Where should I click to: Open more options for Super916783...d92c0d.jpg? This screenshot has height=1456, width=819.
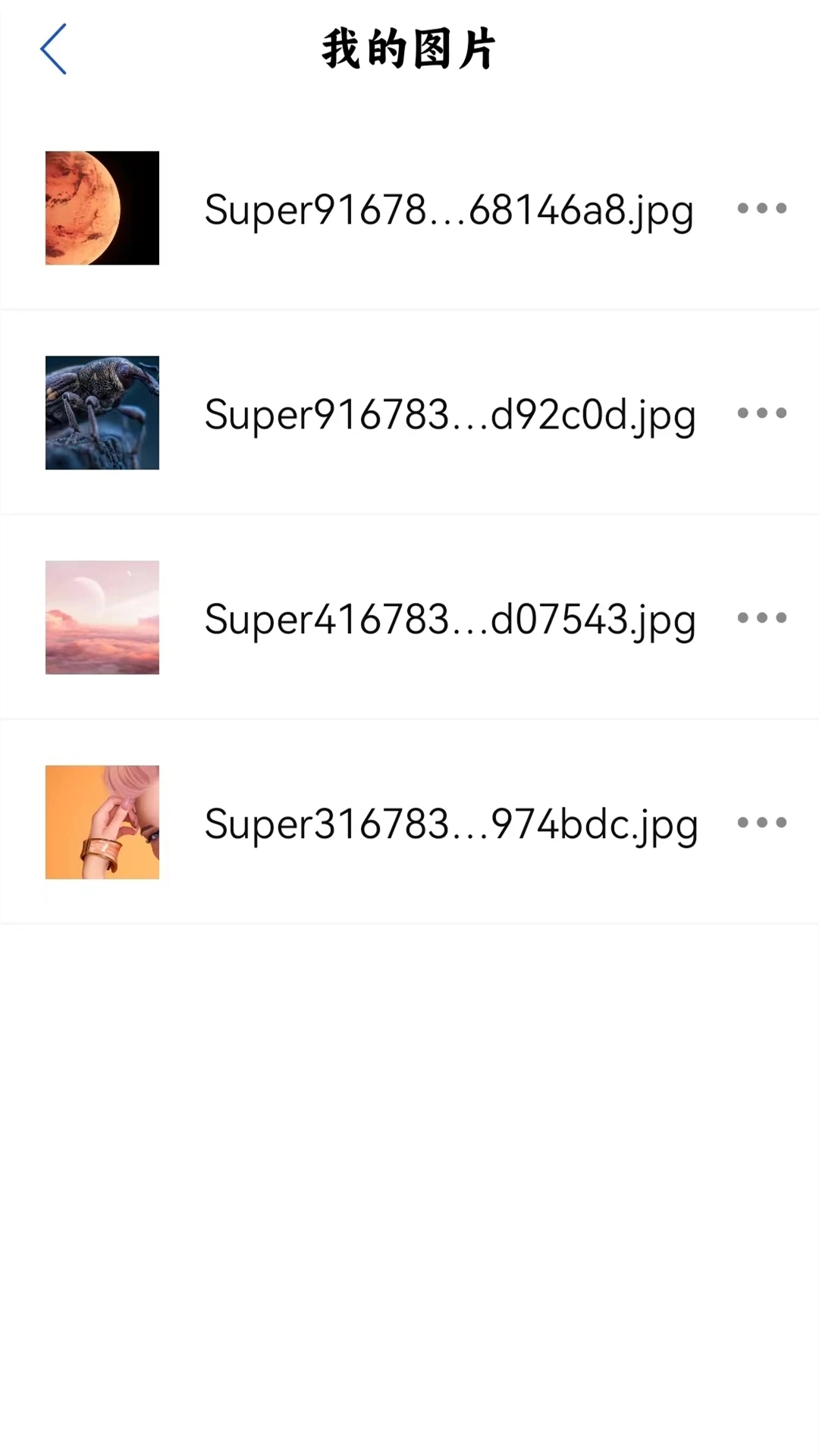[x=763, y=413]
